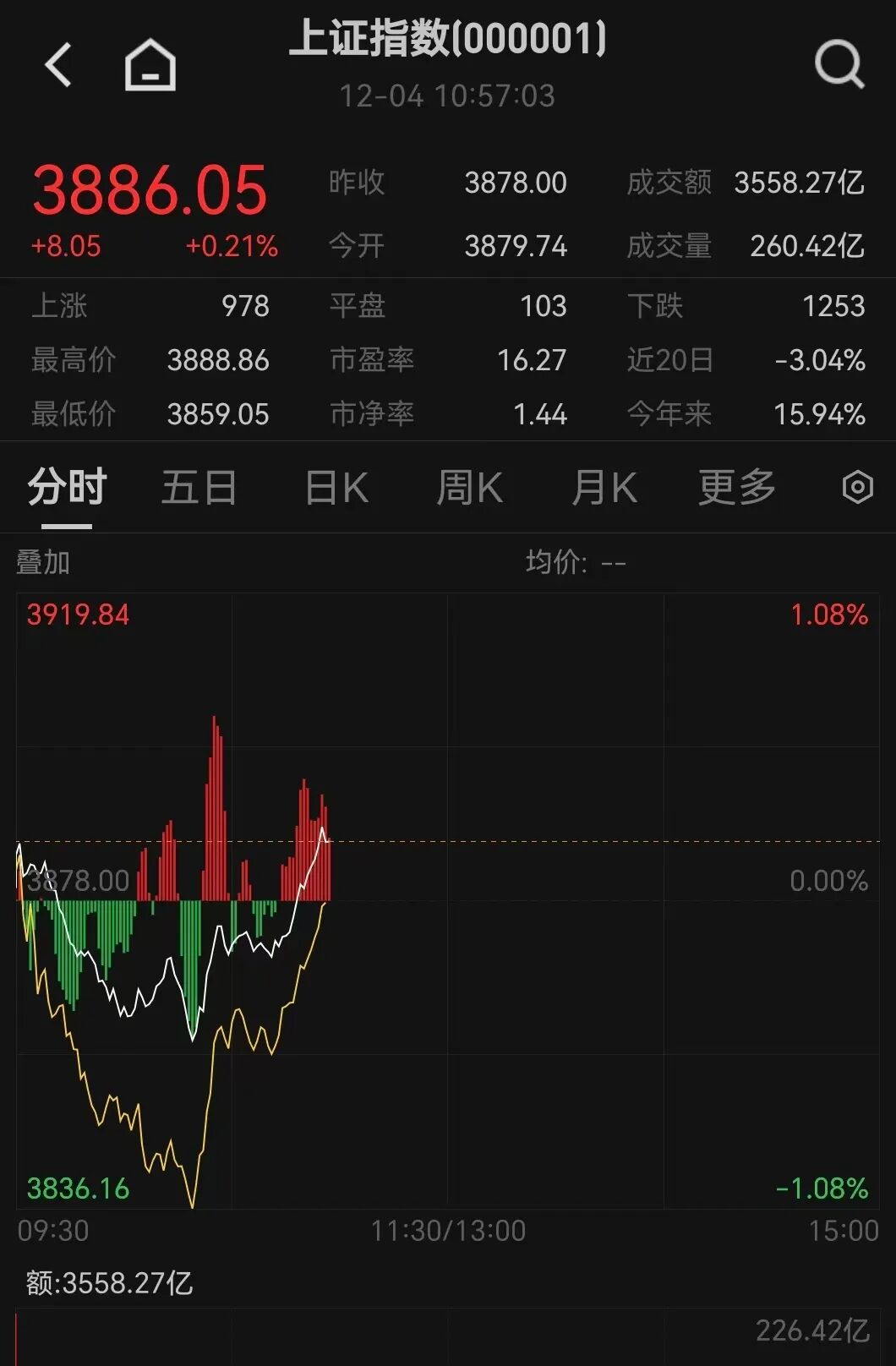The width and height of the screenshot is (896, 1366).
Task: Switch to the 日K chart tab
Action: [x=336, y=488]
